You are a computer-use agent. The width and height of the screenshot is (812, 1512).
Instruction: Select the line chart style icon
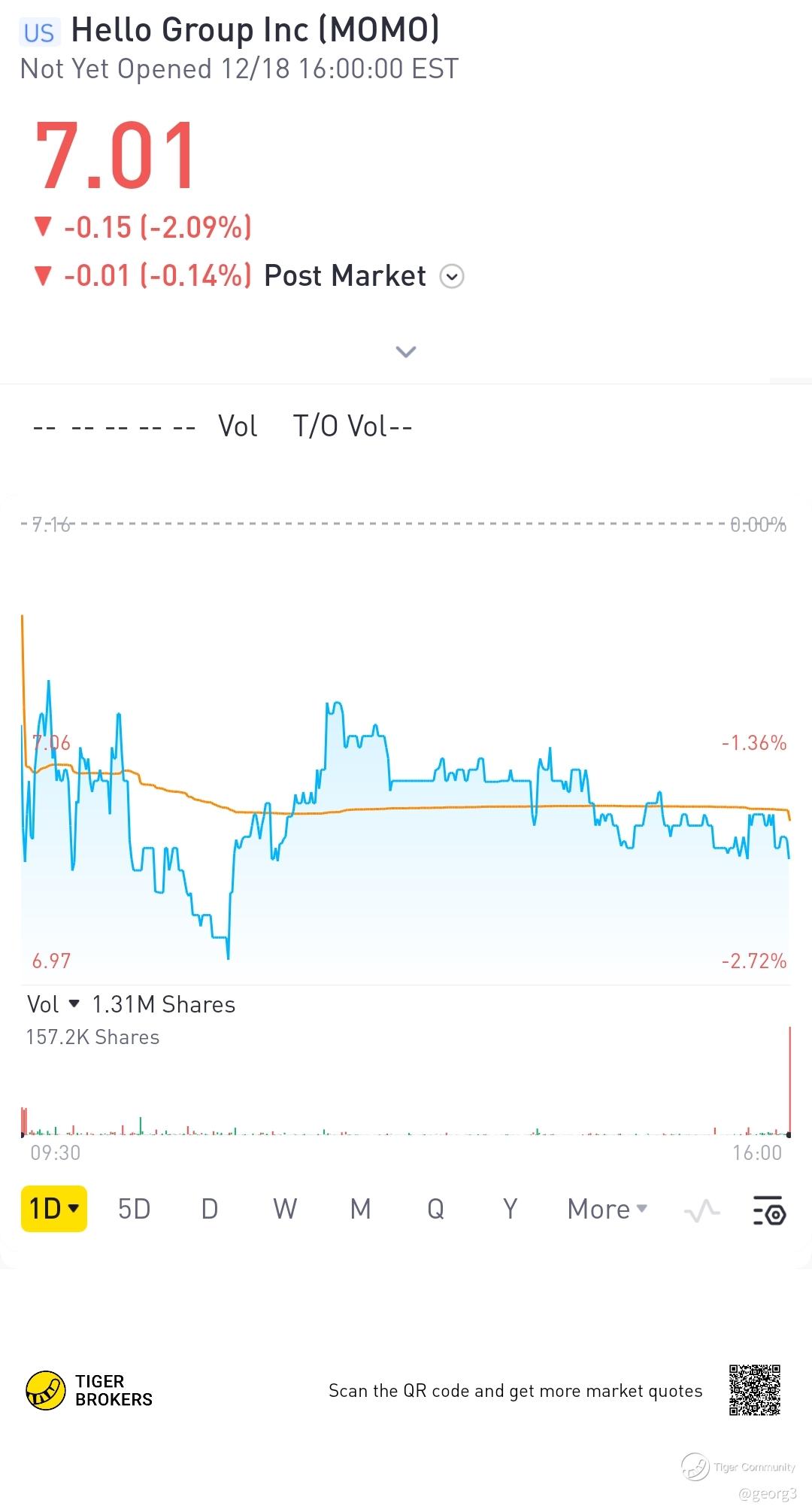(x=701, y=1209)
